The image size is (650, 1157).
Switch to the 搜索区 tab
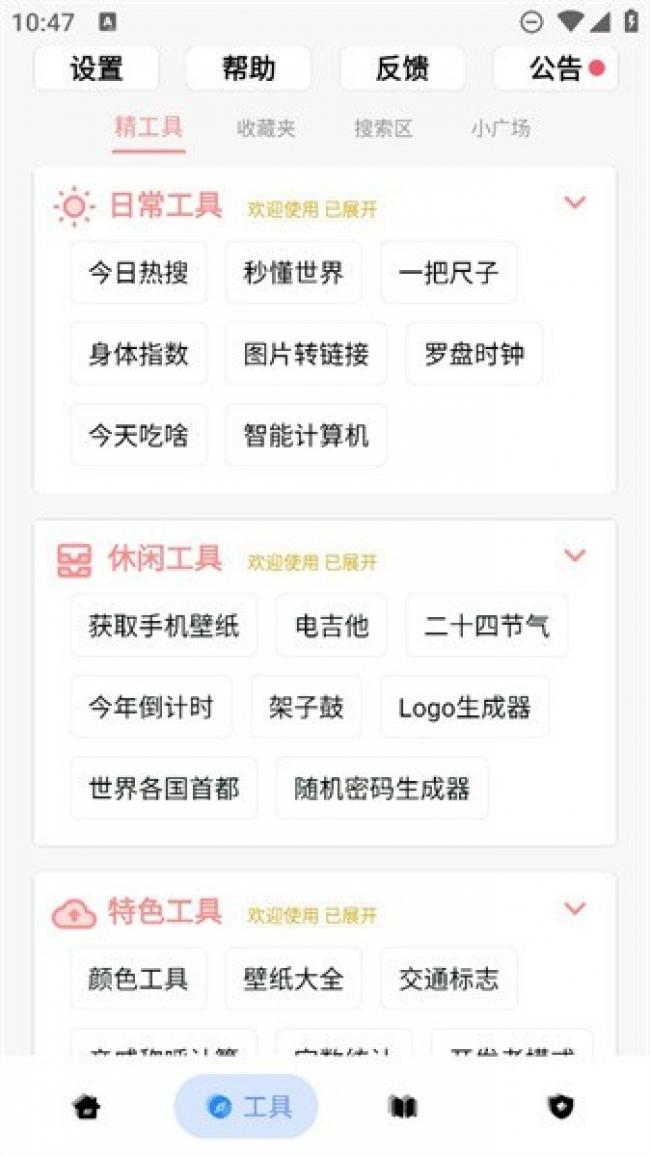384,128
